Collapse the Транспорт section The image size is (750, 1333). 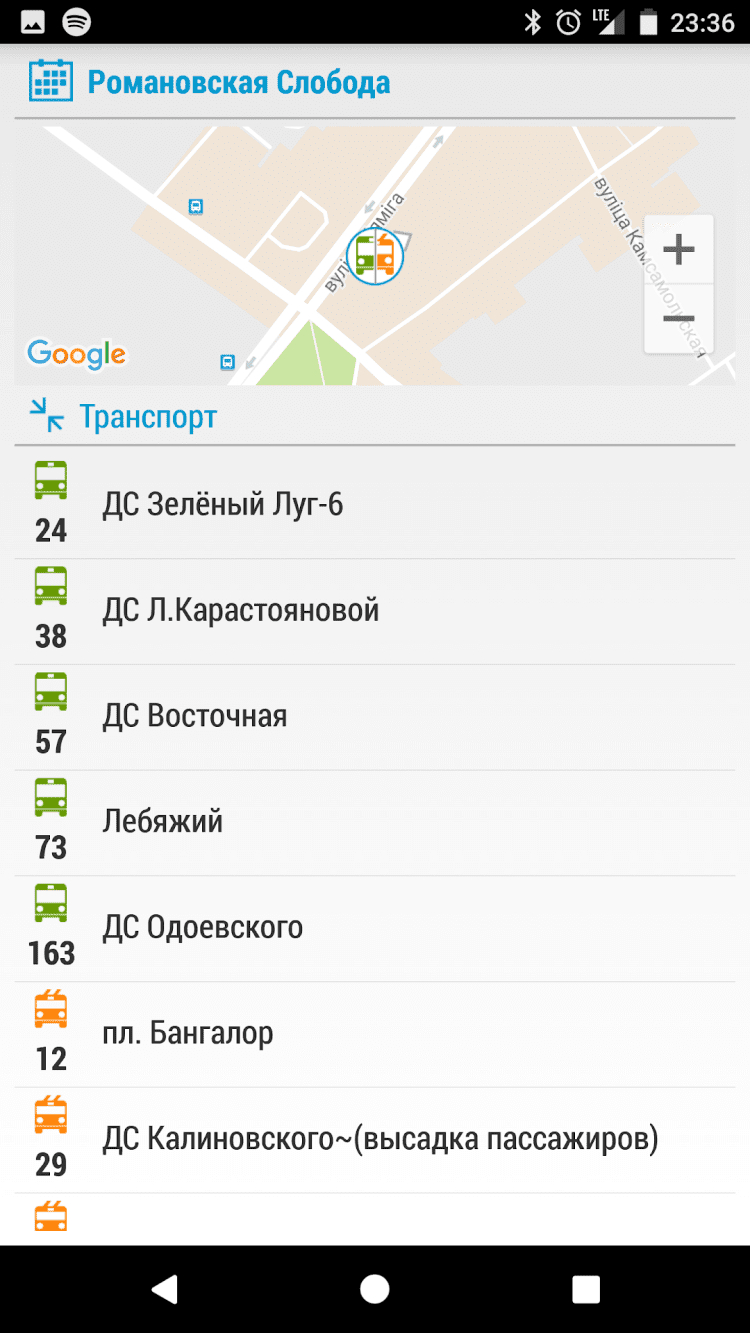[x=47, y=416]
